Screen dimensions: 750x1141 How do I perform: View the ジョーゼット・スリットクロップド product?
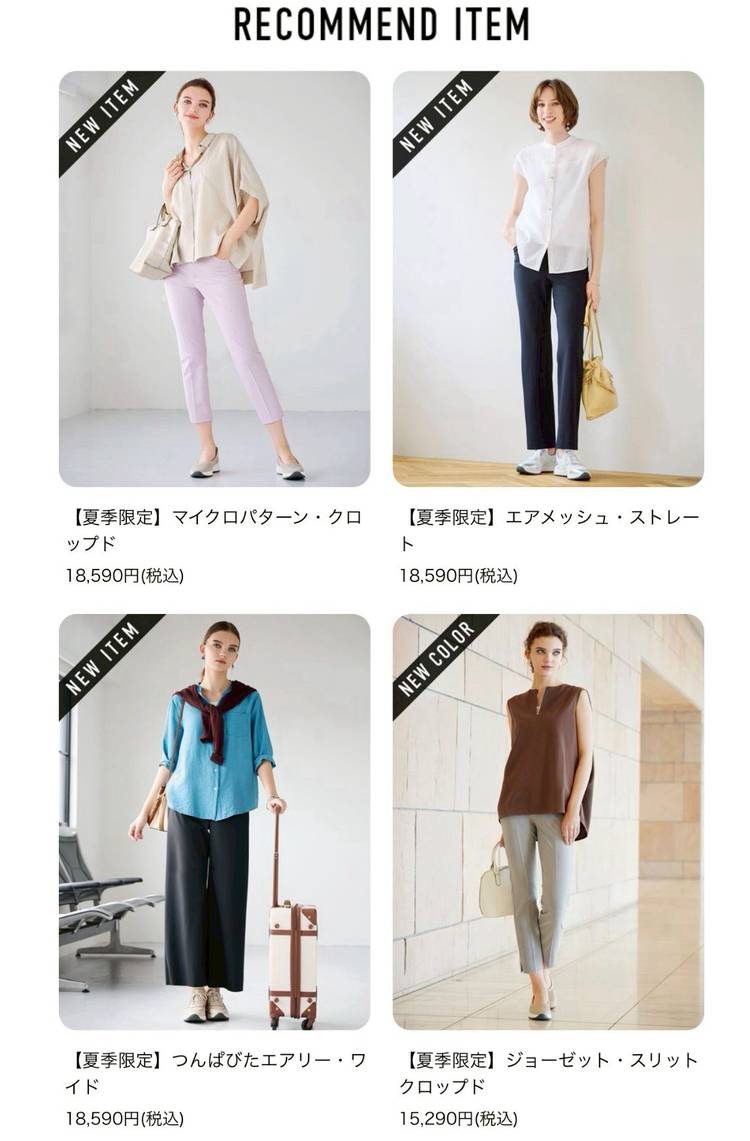pos(548,822)
